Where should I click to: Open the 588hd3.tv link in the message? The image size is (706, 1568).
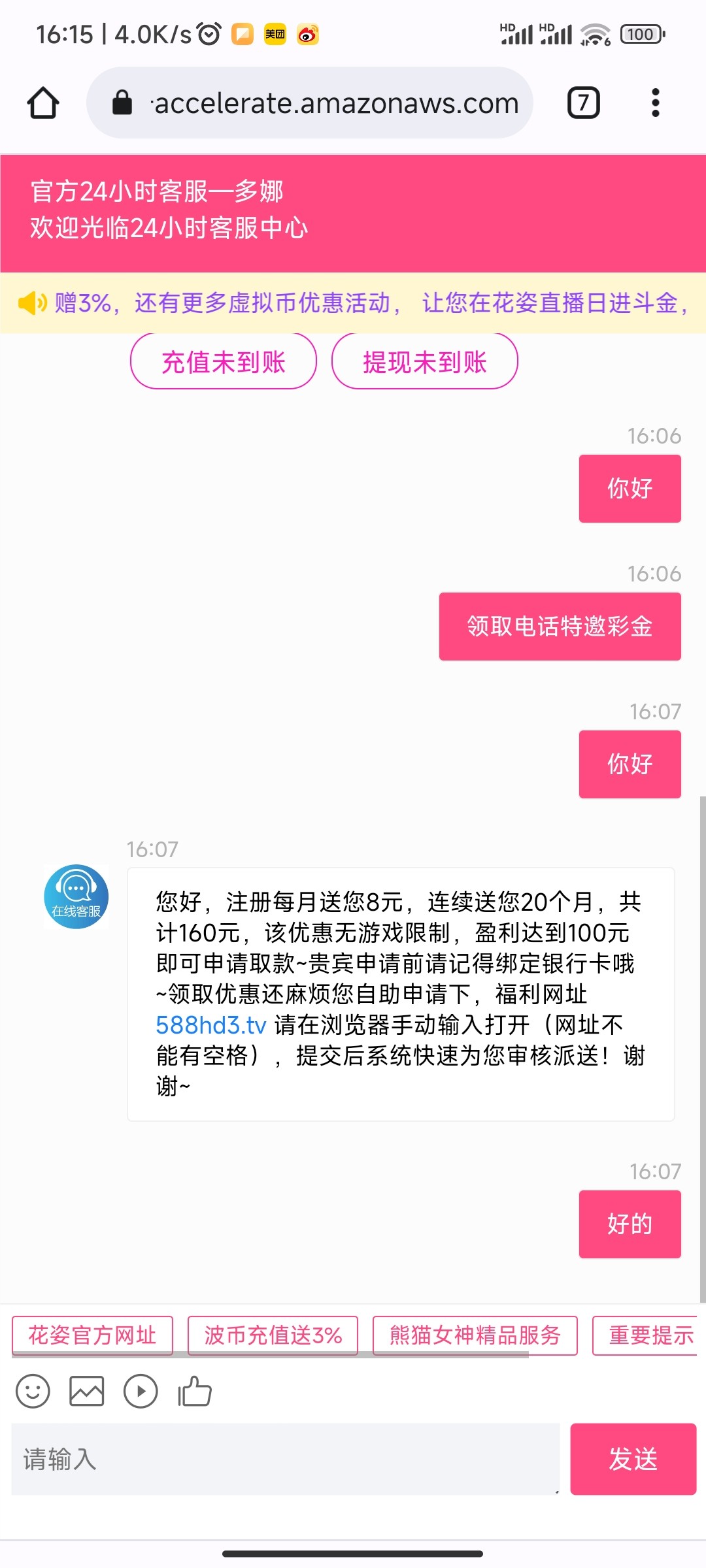[x=210, y=1025]
